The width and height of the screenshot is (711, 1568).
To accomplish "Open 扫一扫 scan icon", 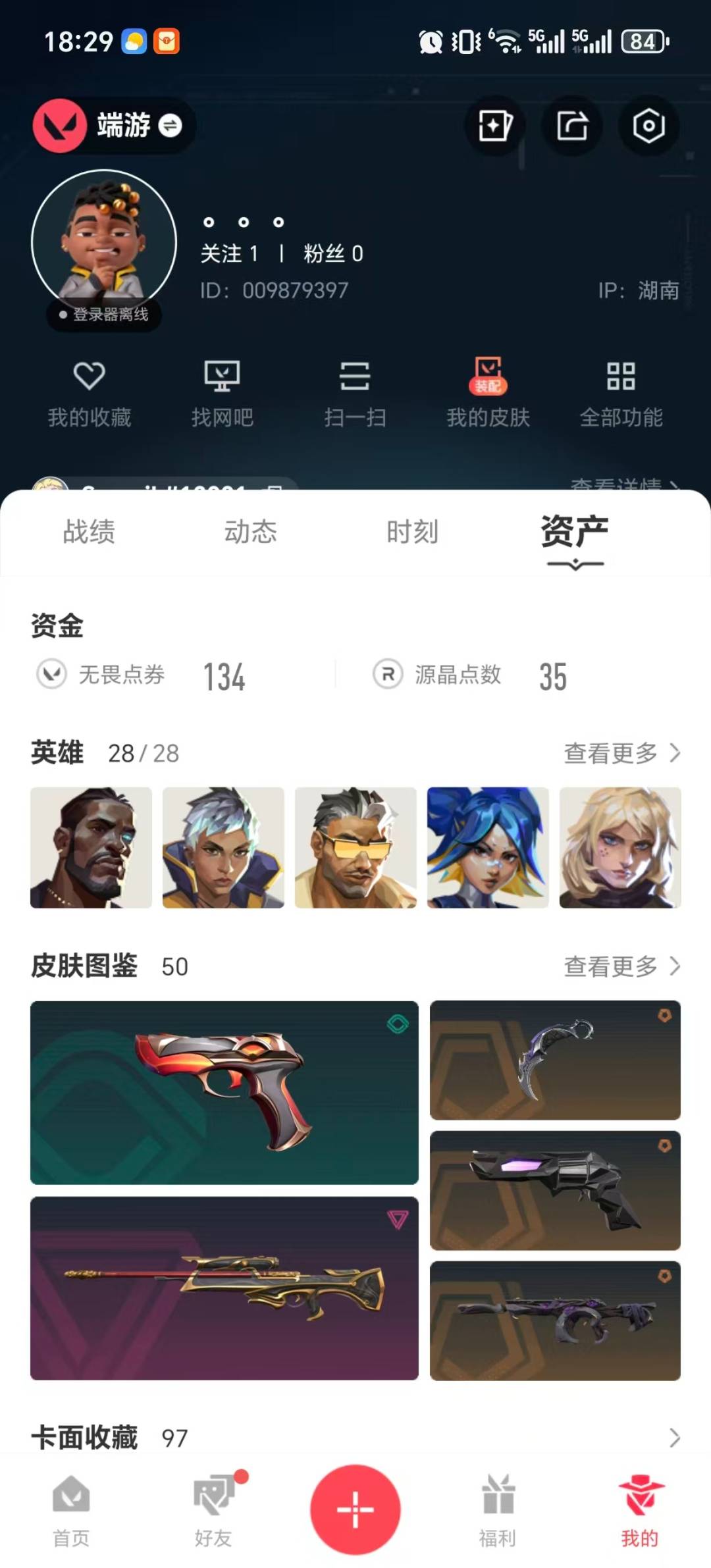I will tap(355, 392).
